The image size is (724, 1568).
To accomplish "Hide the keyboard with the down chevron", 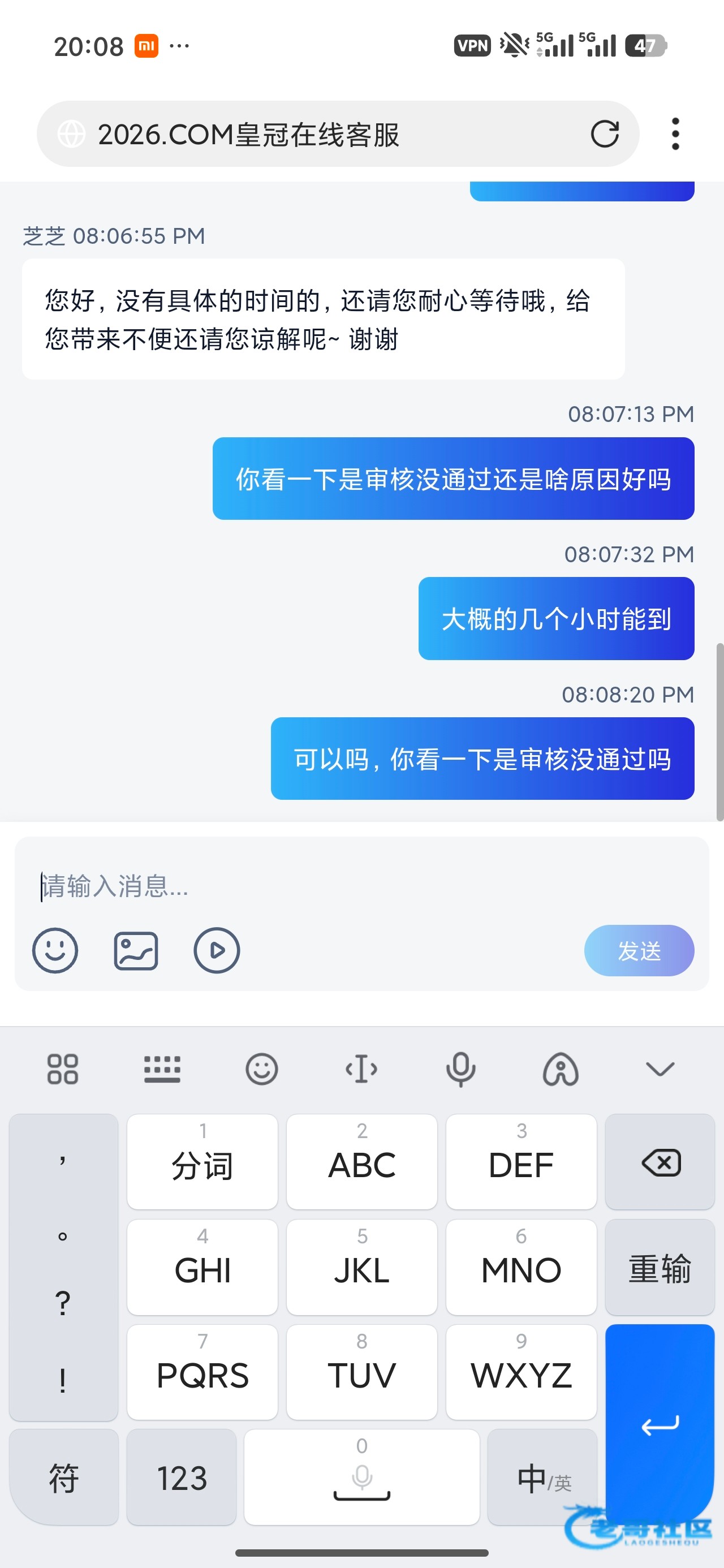I will click(660, 1069).
